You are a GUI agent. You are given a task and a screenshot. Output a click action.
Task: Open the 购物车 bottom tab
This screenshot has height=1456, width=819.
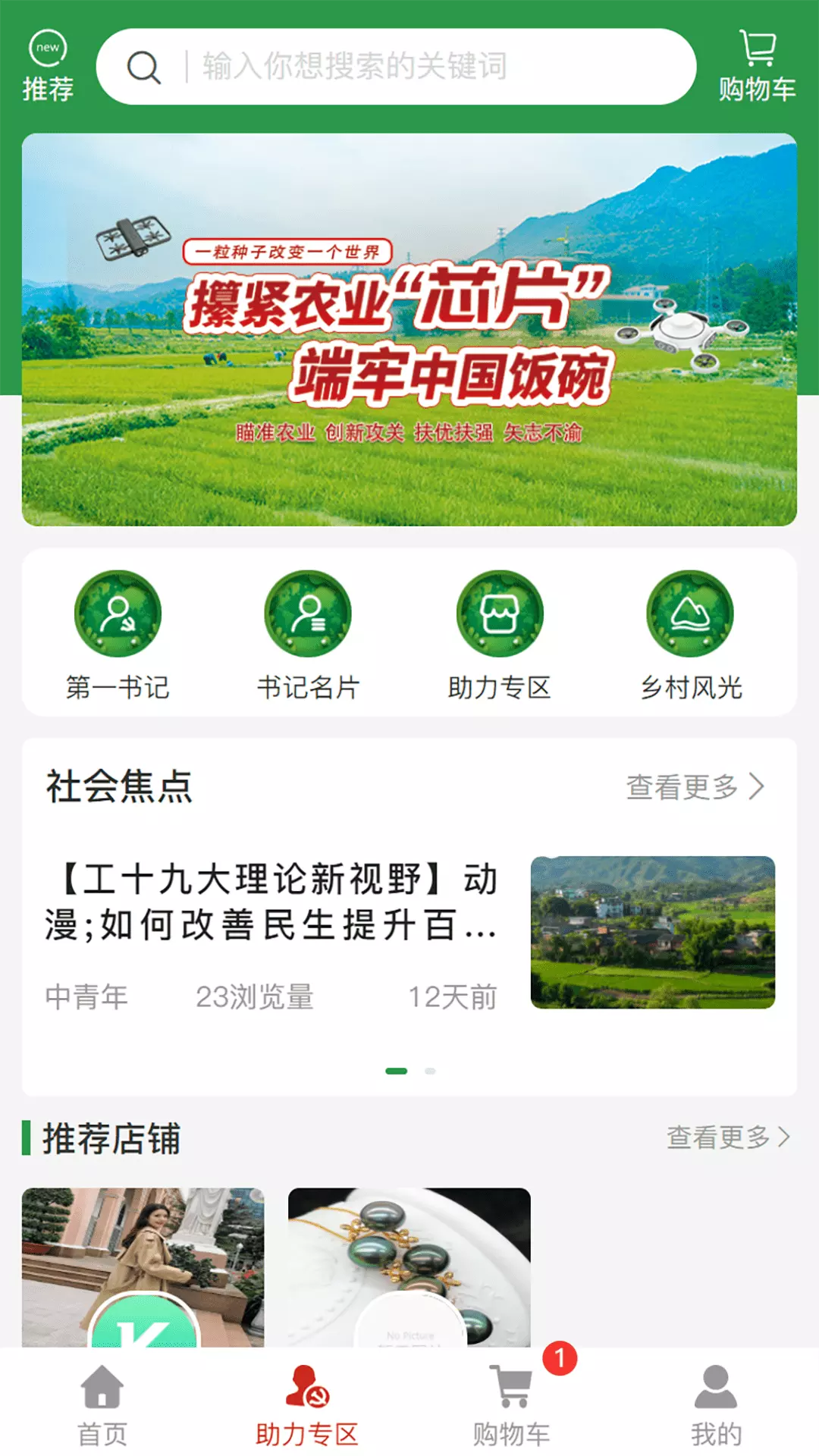pyautogui.click(x=512, y=1404)
